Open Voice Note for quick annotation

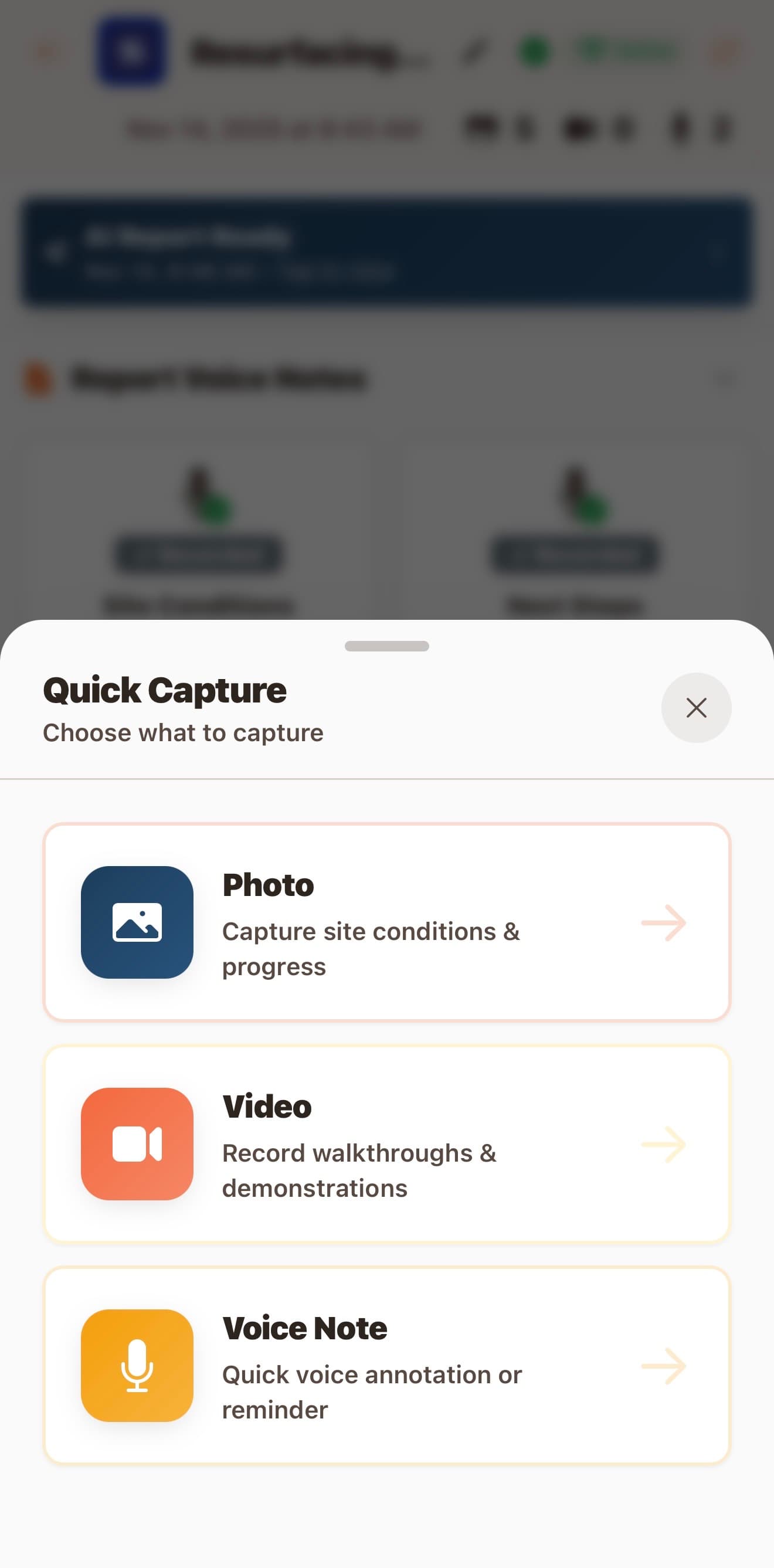click(x=387, y=1366)
